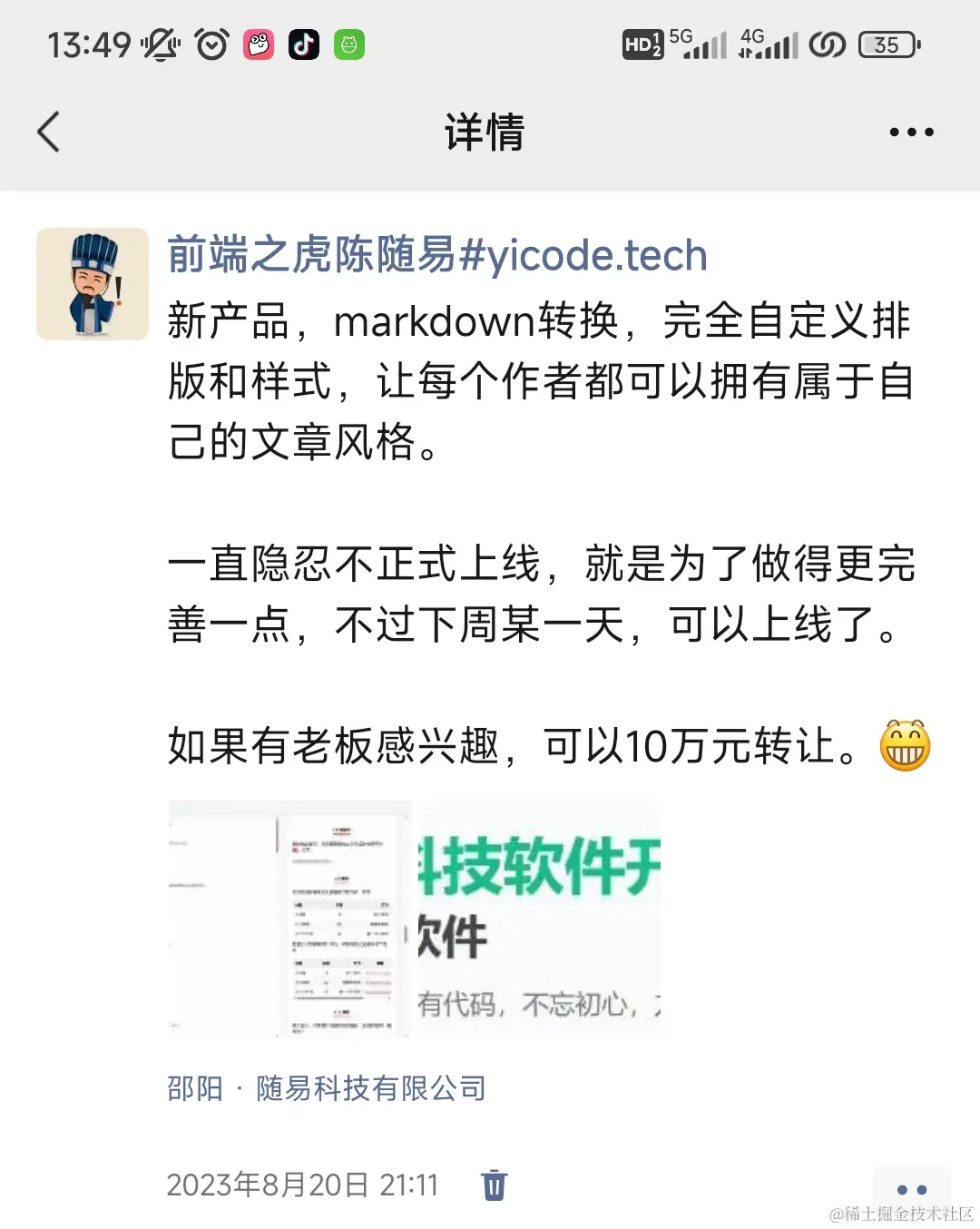View the first attached screenshot image

point(289,919)
